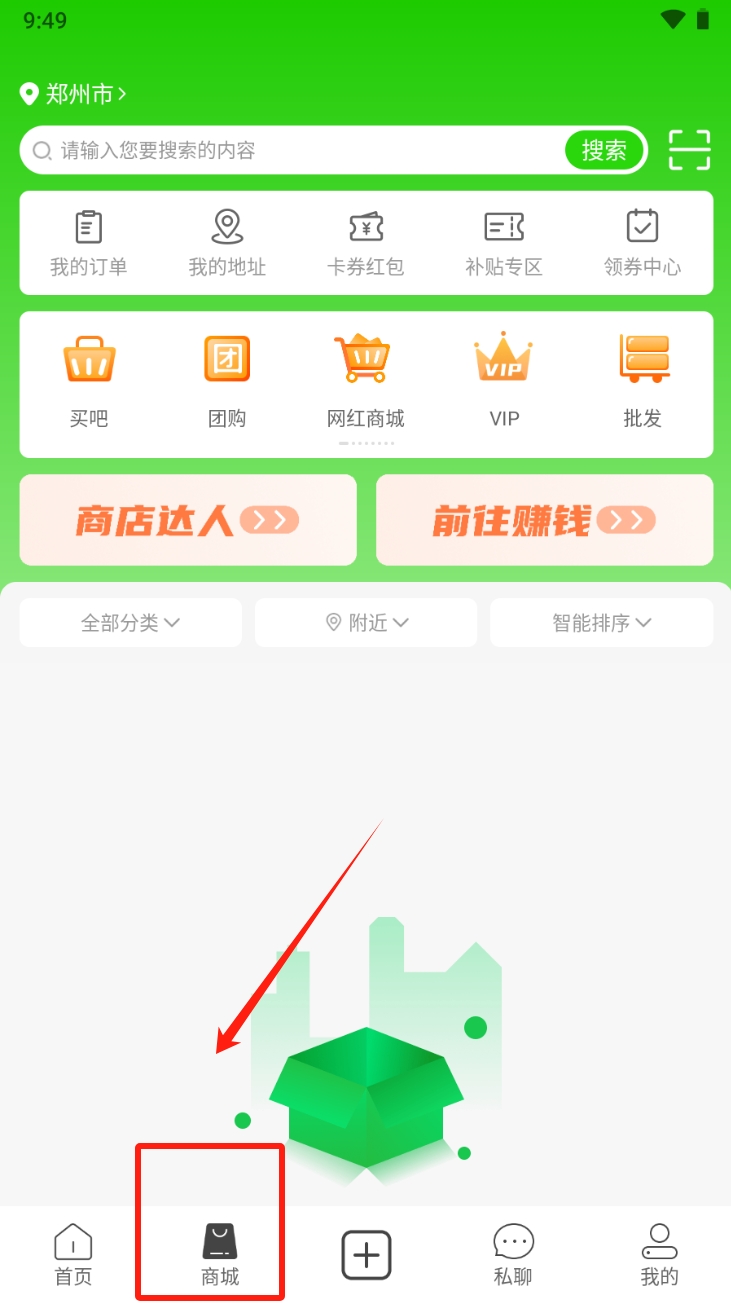The height and width of the screenshot is (1303, 731).
Task: Open 卡券红包
Action: click(x=365, y=243)
